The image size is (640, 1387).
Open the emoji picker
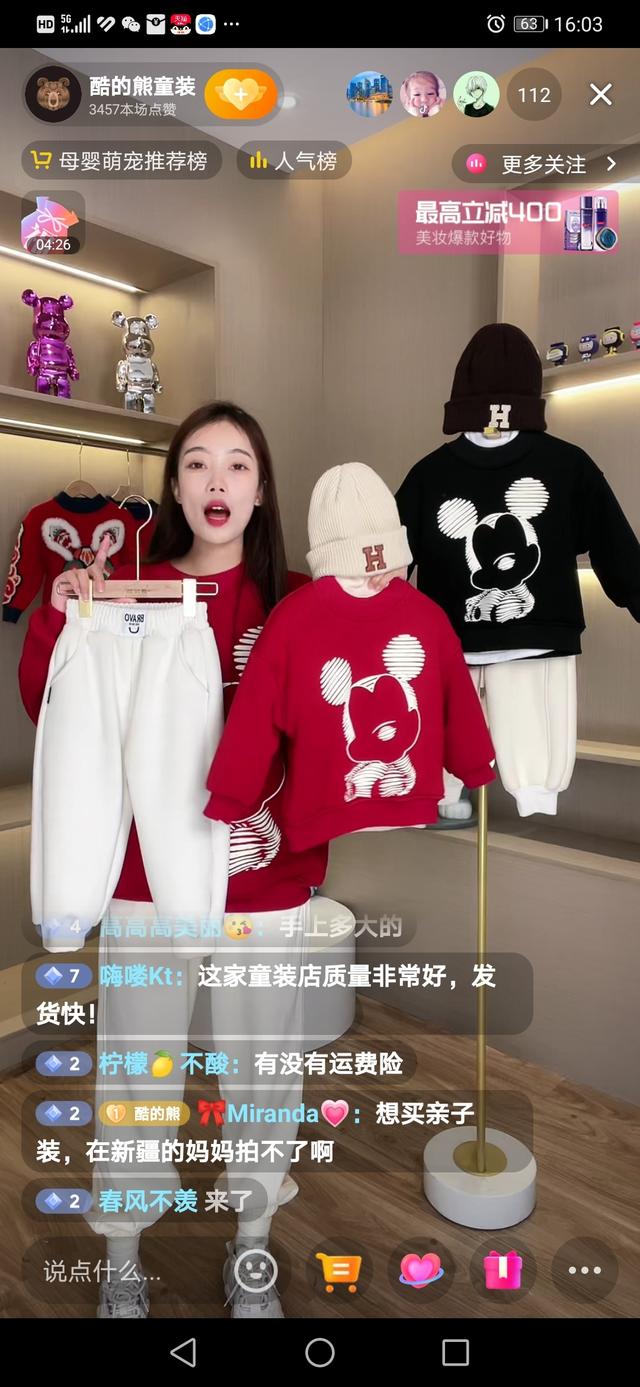click(x=255, y=1270)
